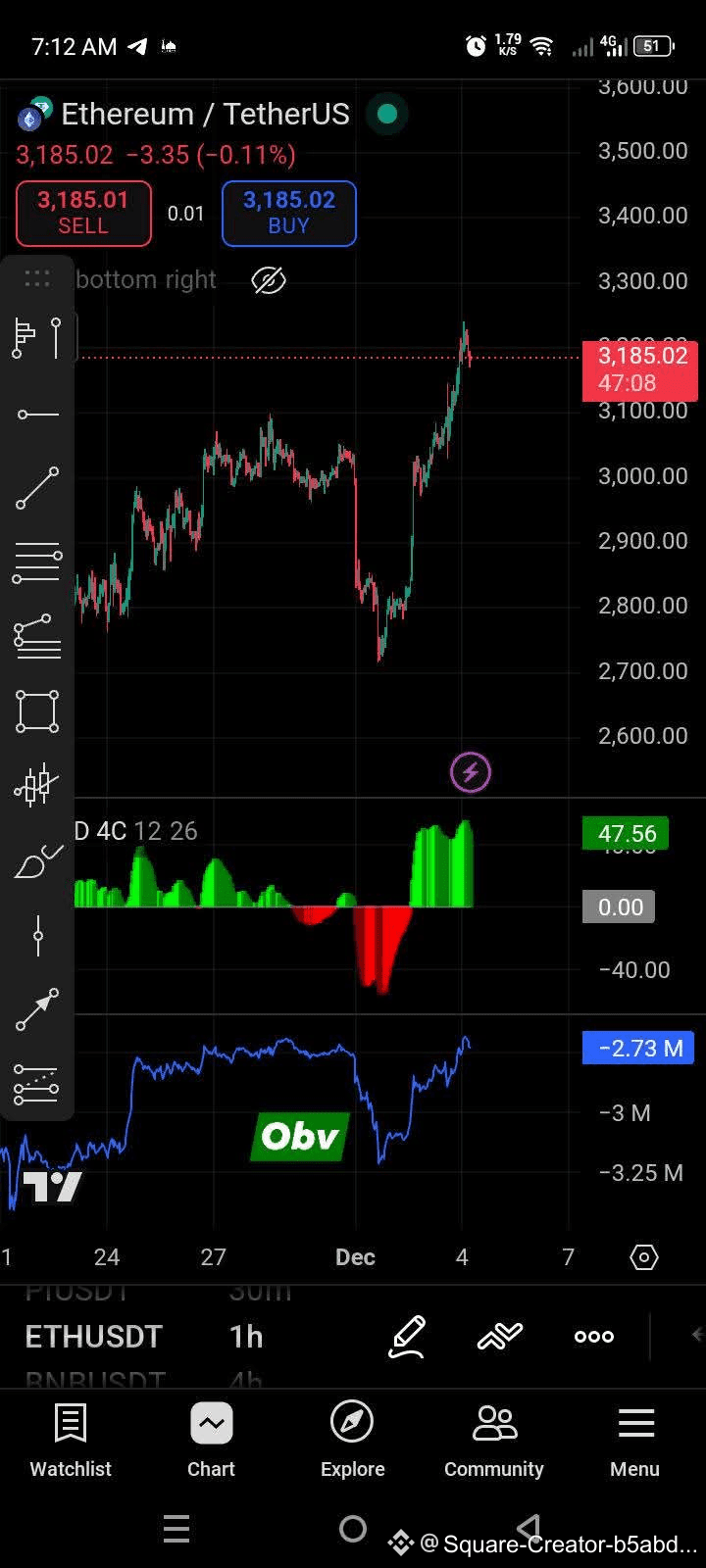Image resolution: width=706 pixels, height=1568 pixels.
Task: Tap the red SELL price button
Action: point(83,213)
